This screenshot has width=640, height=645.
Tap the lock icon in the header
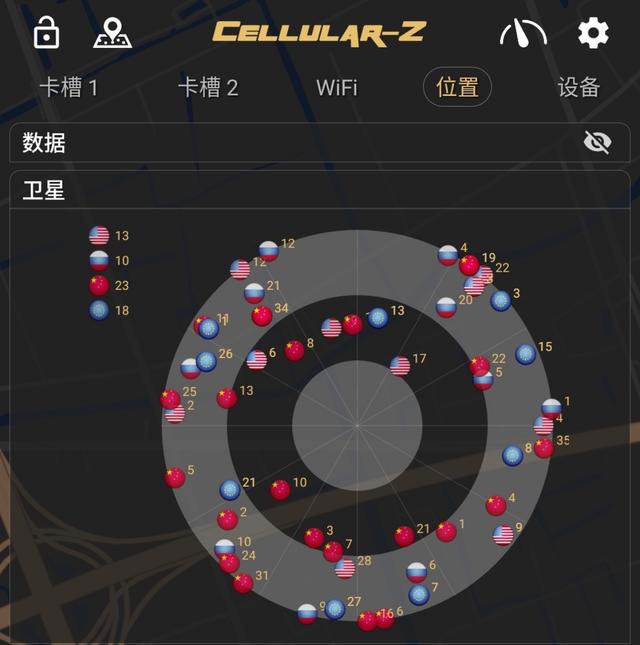(46, 33)
